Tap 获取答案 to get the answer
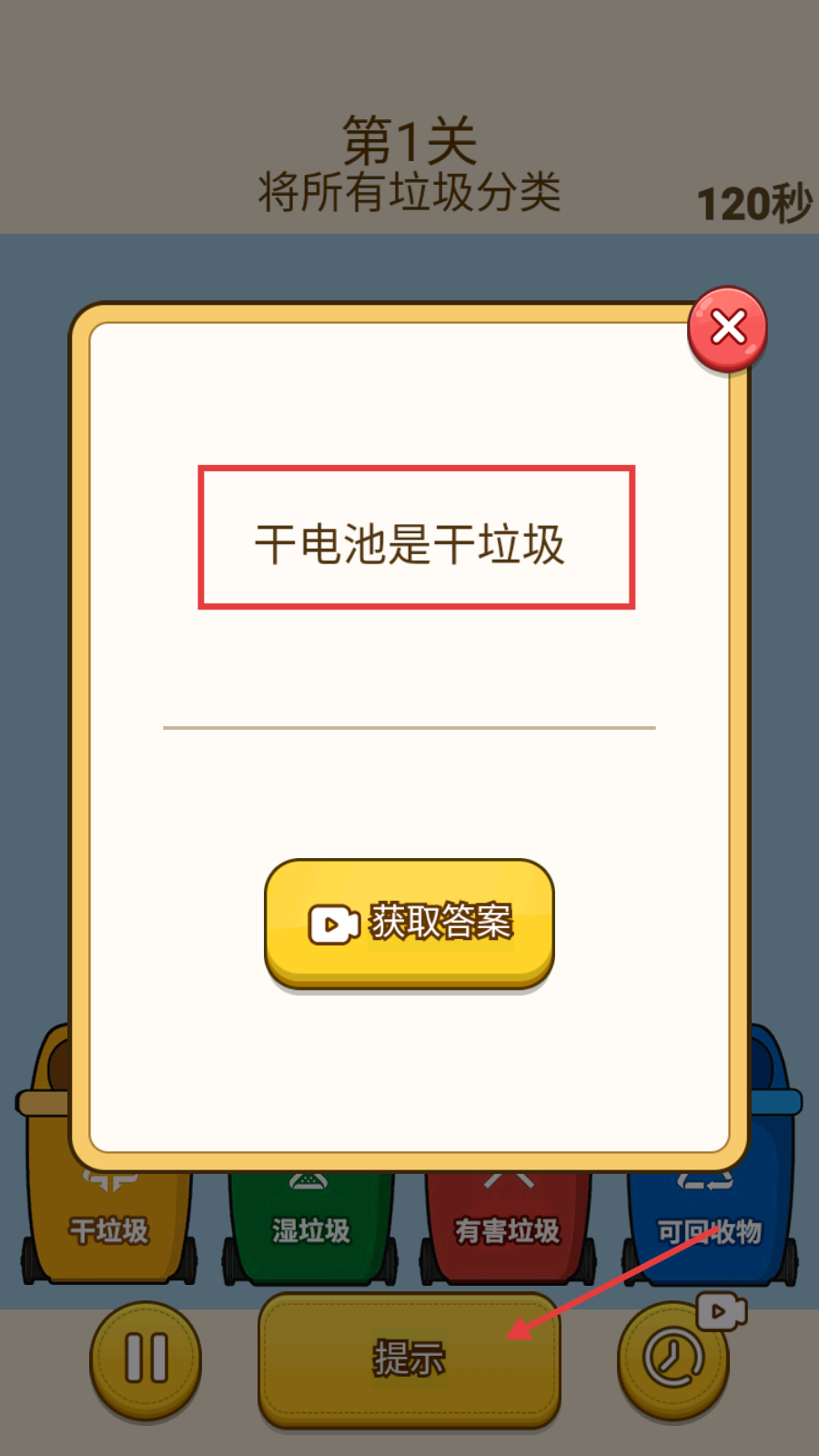 (x=409, y=923)
